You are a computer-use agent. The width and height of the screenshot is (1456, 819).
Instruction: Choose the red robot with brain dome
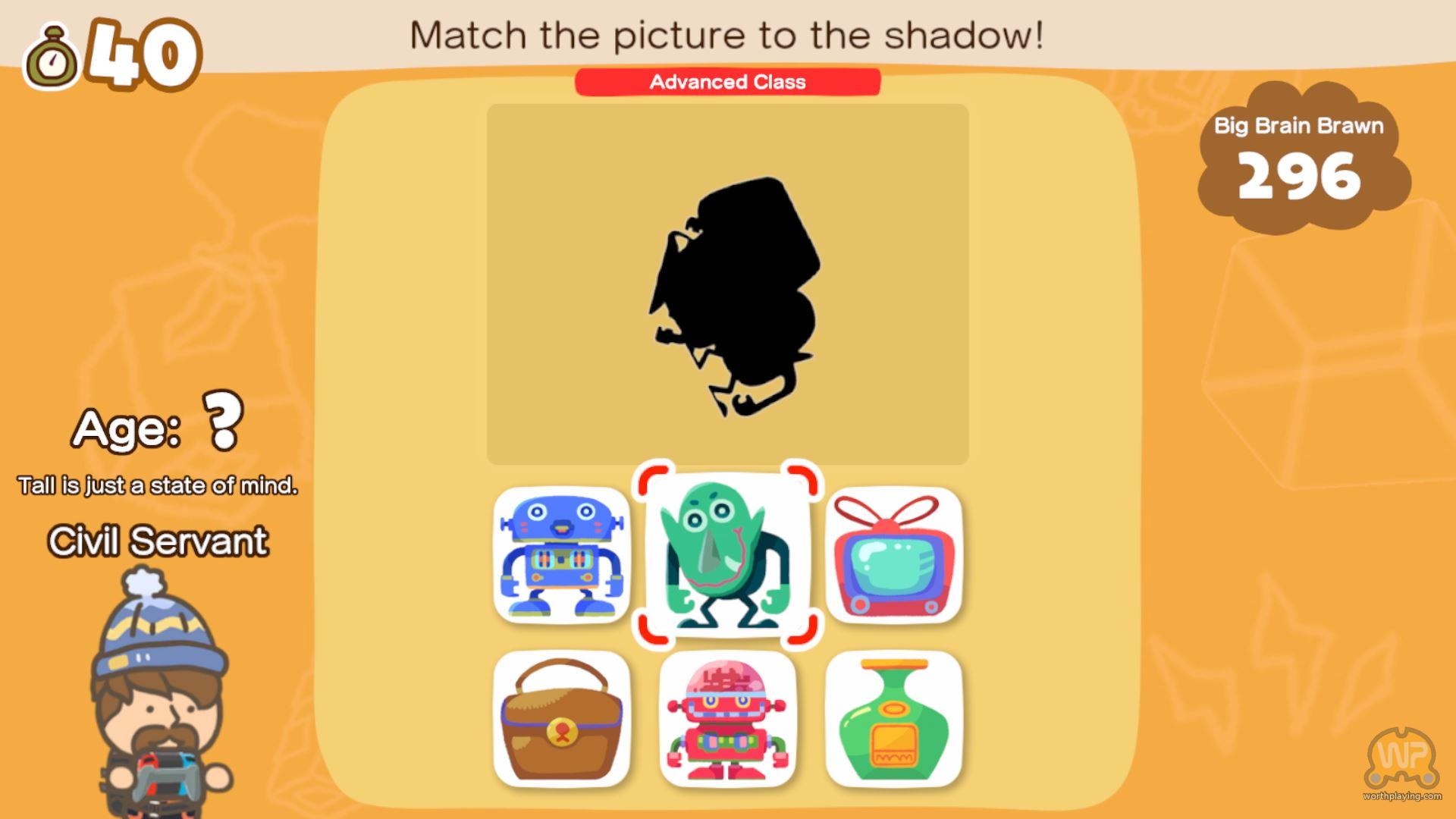click(727, 719)
